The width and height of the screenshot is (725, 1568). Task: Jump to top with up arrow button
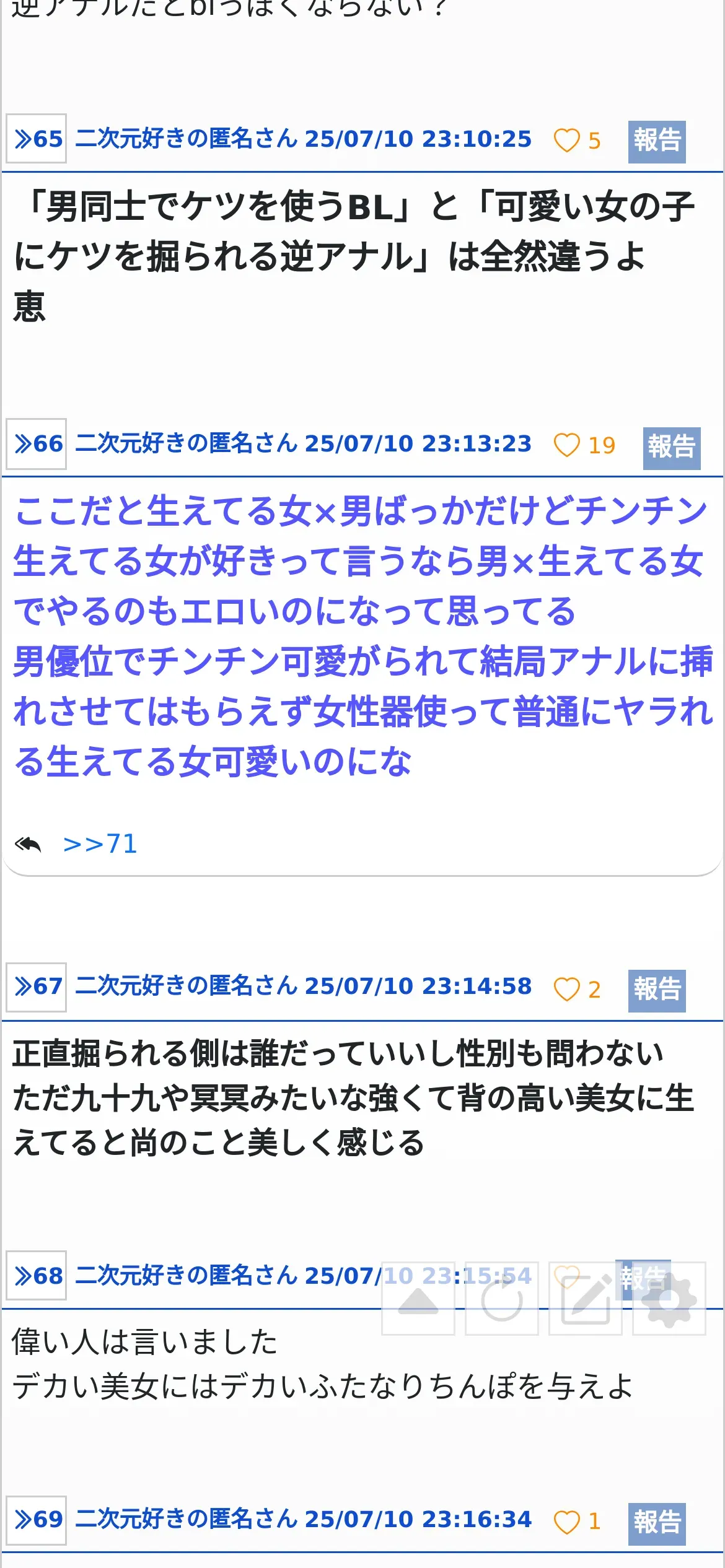(x=418, y=1299)
